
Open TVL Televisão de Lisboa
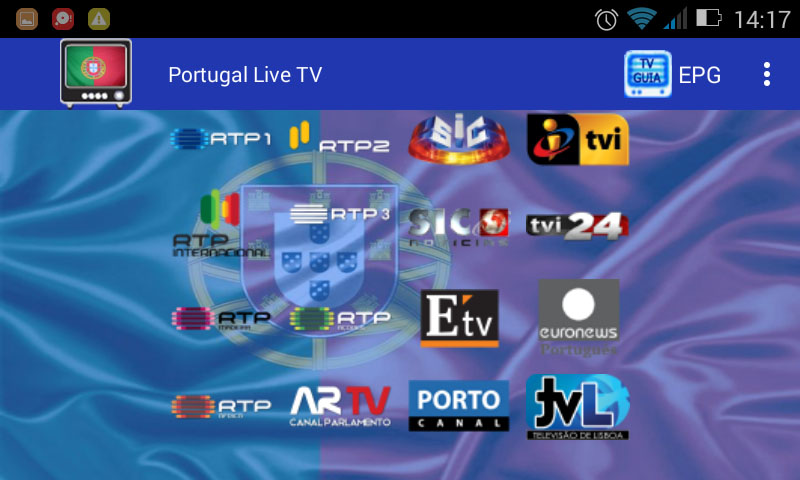(578, 407)
